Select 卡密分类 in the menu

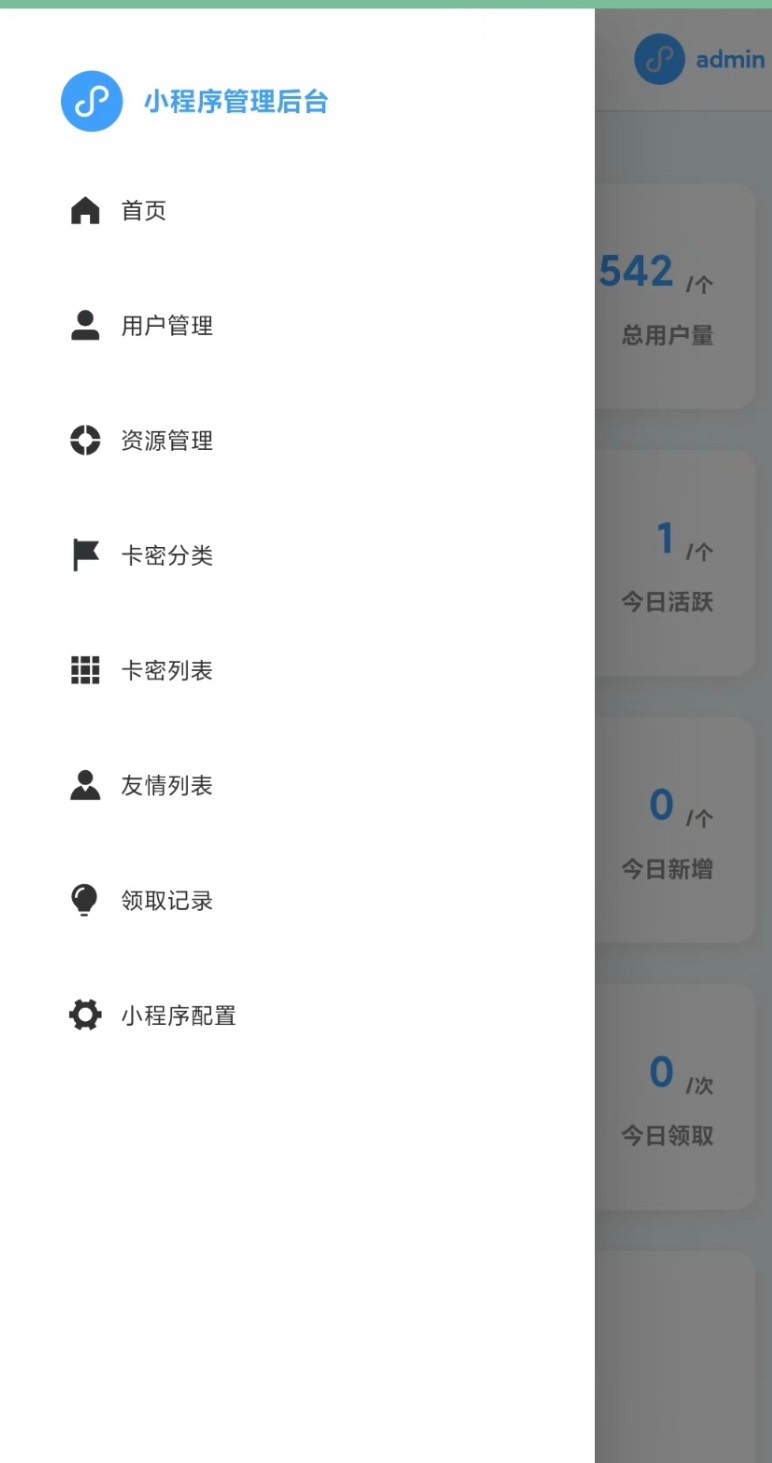tap(166, 556)
